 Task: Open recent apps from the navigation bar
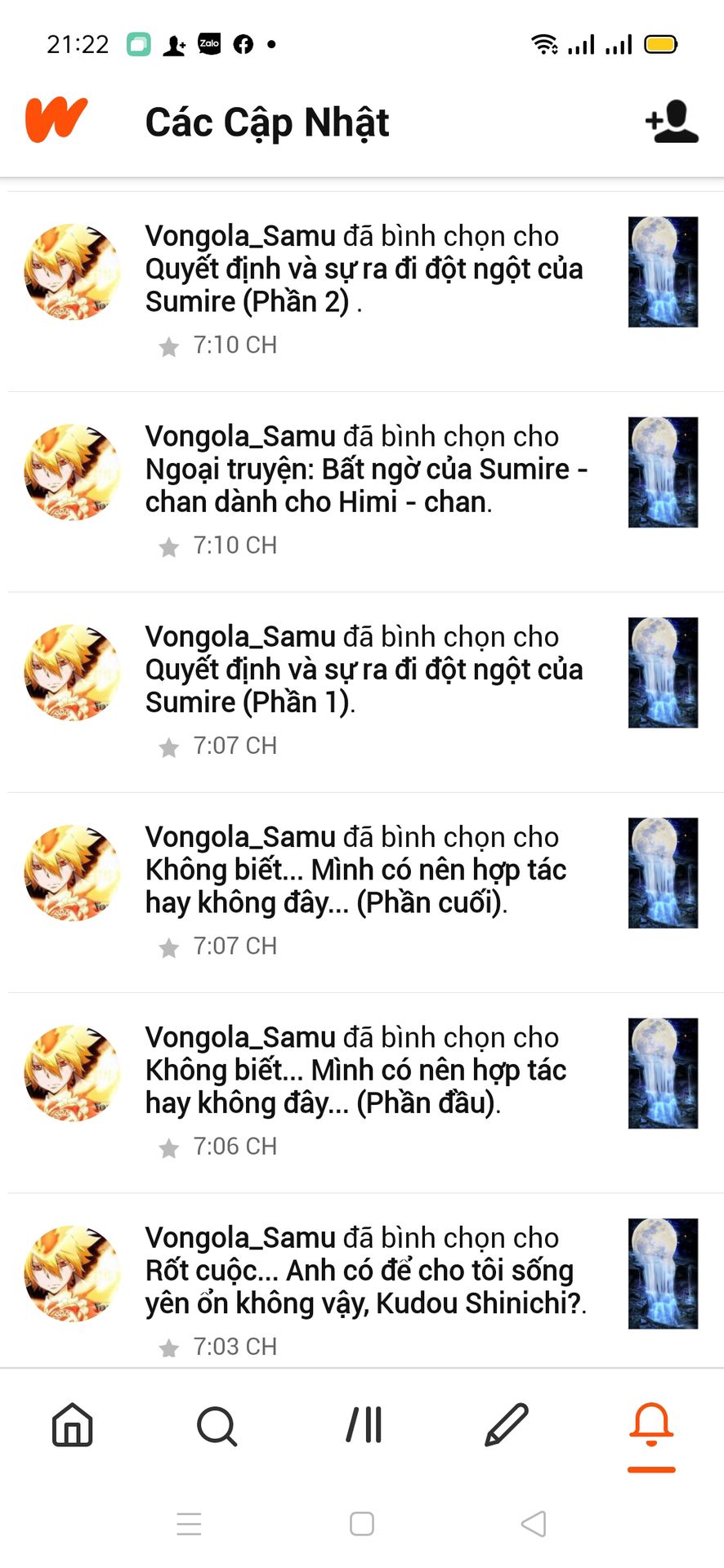coord(189,1524)
